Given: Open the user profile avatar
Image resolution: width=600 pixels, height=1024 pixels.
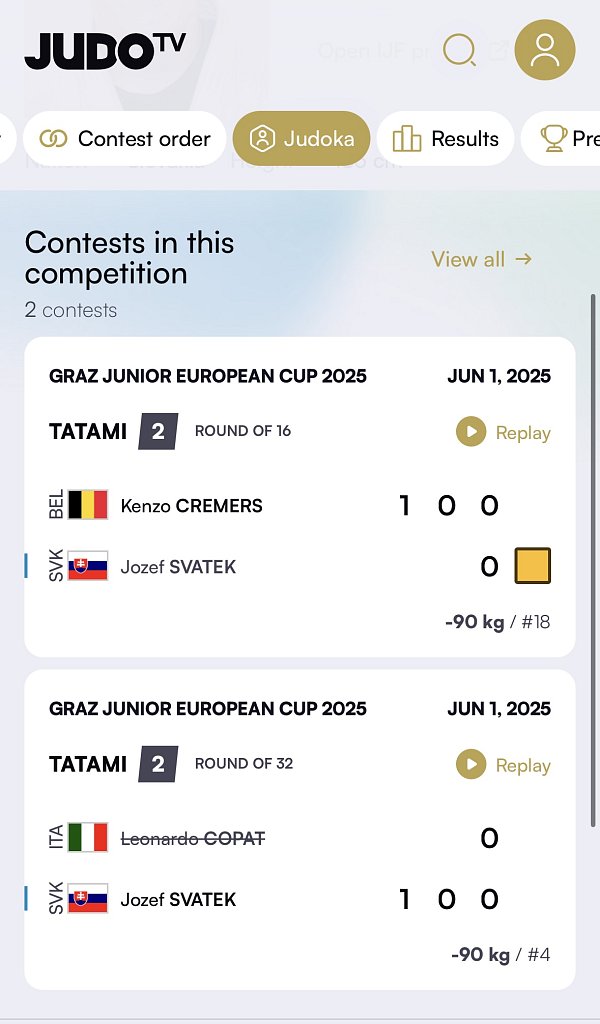Looking at the screenshot, I should [545, 50].
